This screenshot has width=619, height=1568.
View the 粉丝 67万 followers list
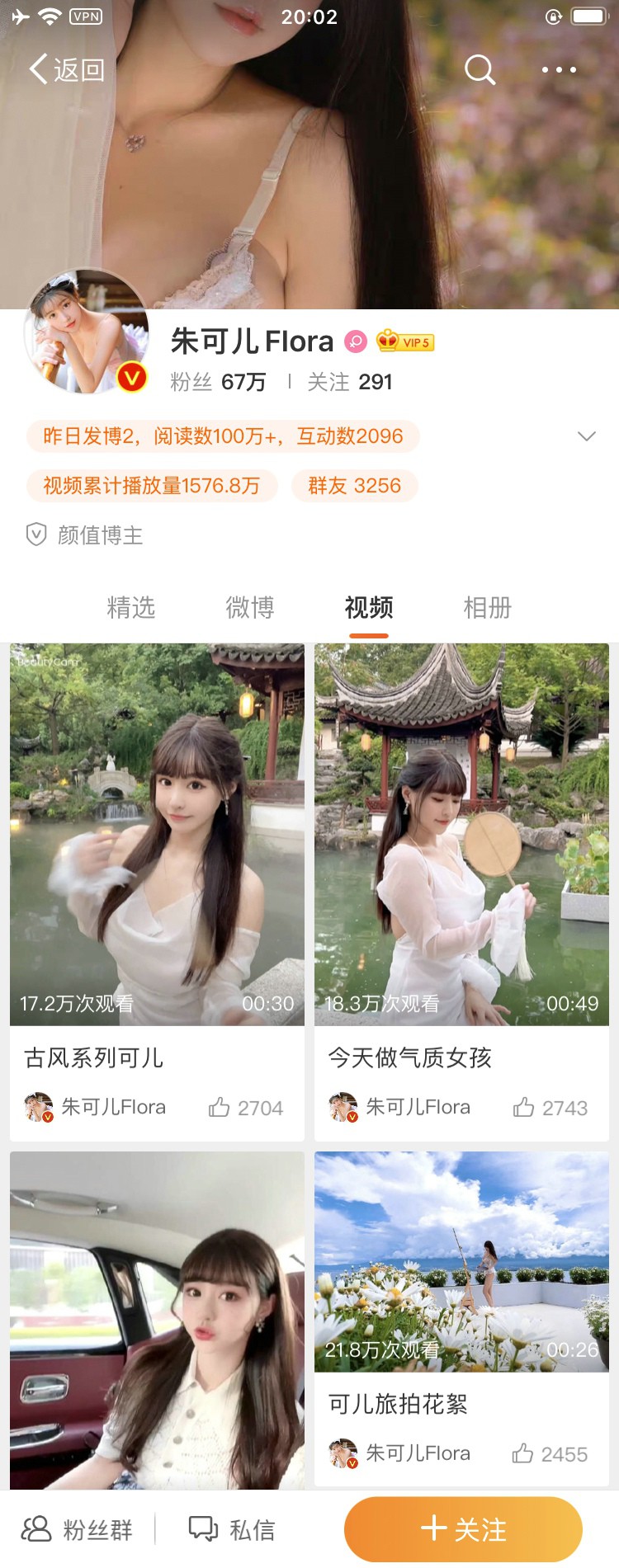click(218, 382)
